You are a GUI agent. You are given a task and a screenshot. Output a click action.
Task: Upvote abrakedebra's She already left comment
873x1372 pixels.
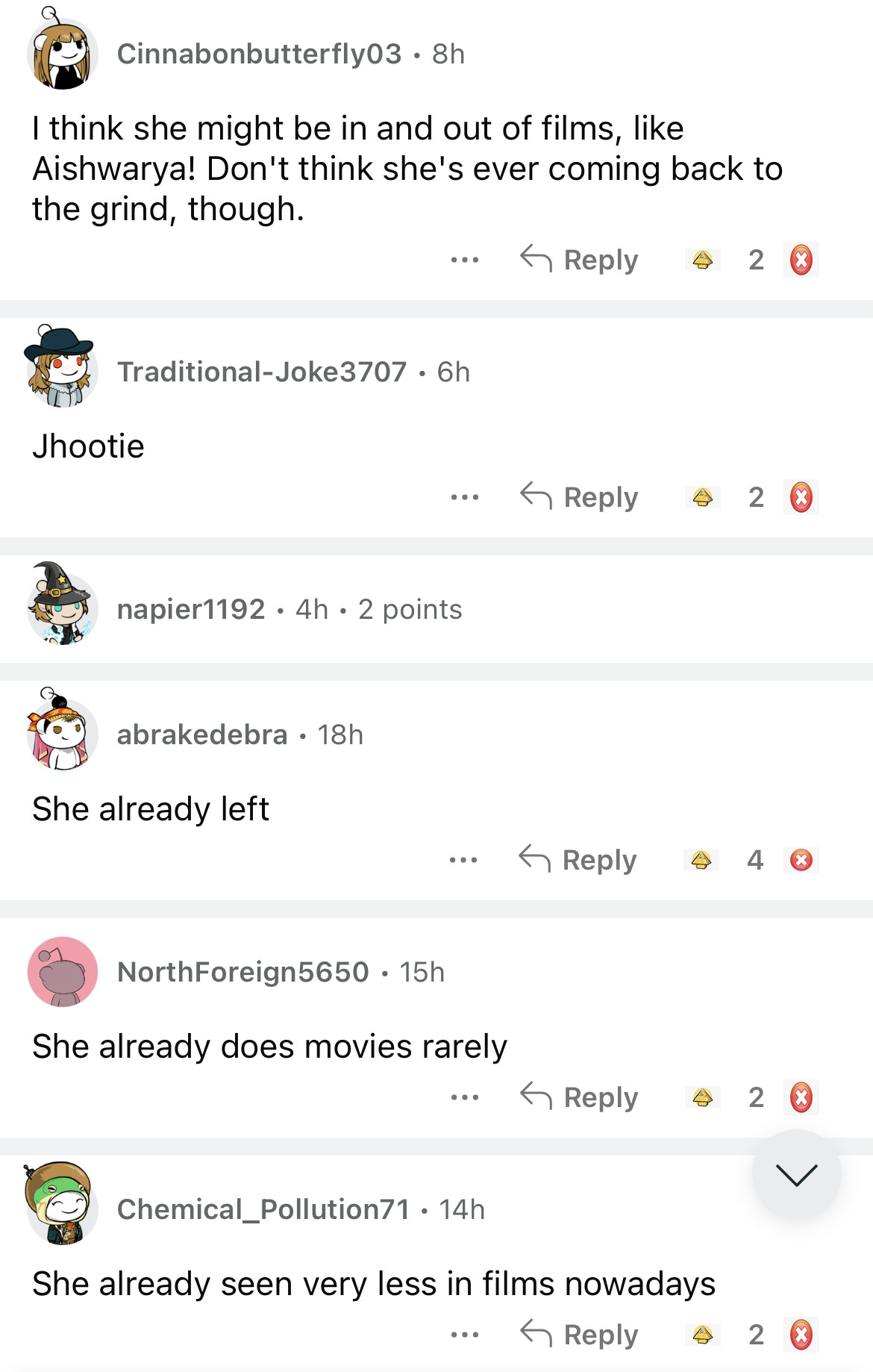[x=701, y=860]
